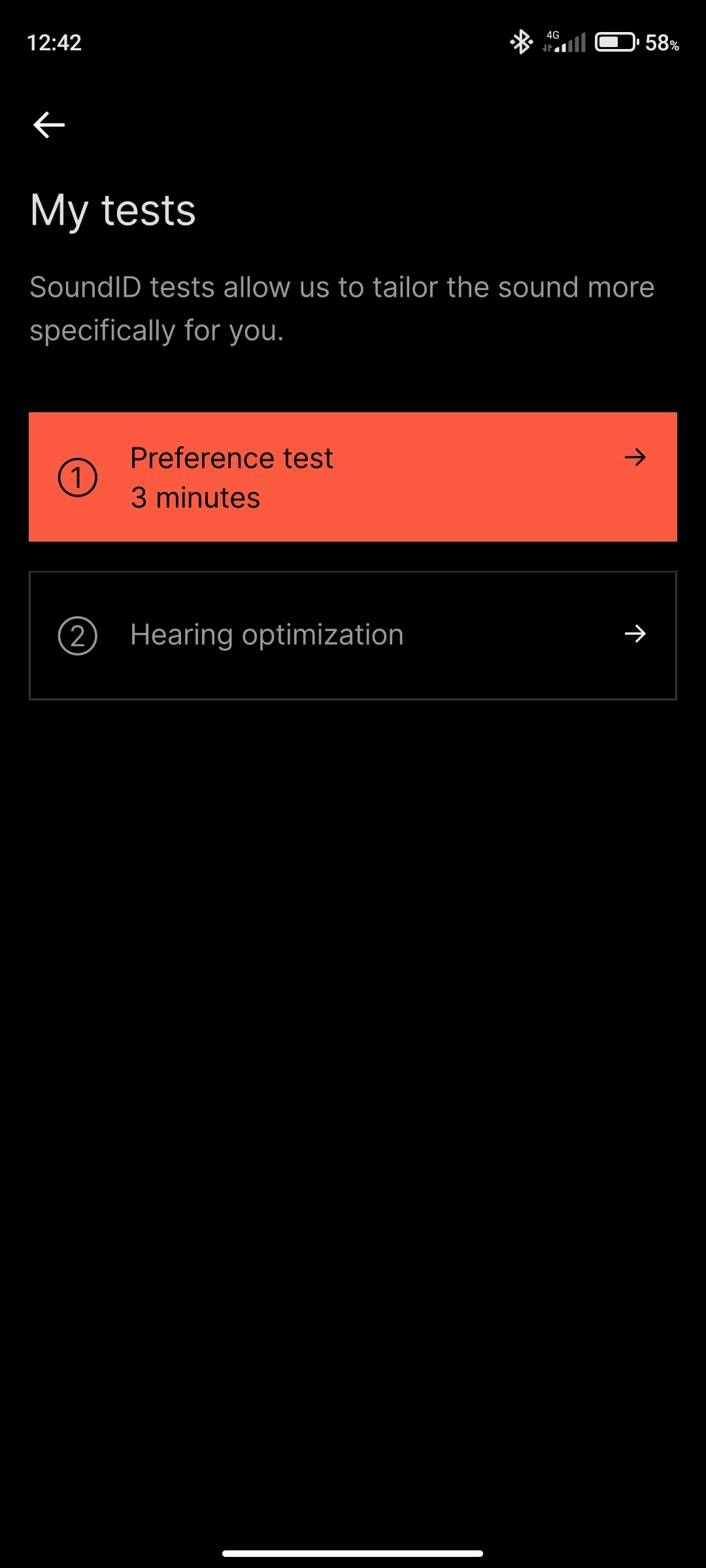Start the Preference test
Viewport: 706px width, 1568px height.
(x=353, y=477)
